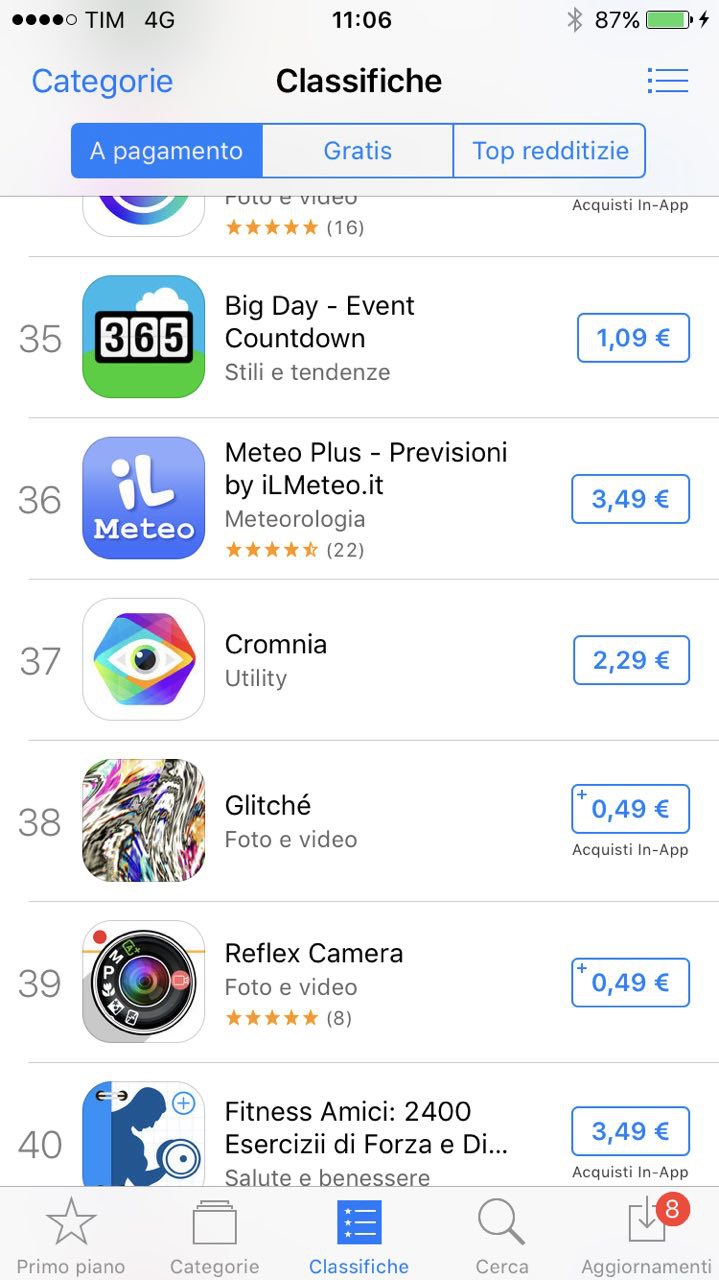Buy Cromnia for 2,29 €
Viewport: 719px width, 1280px height.
pos(631,660)
